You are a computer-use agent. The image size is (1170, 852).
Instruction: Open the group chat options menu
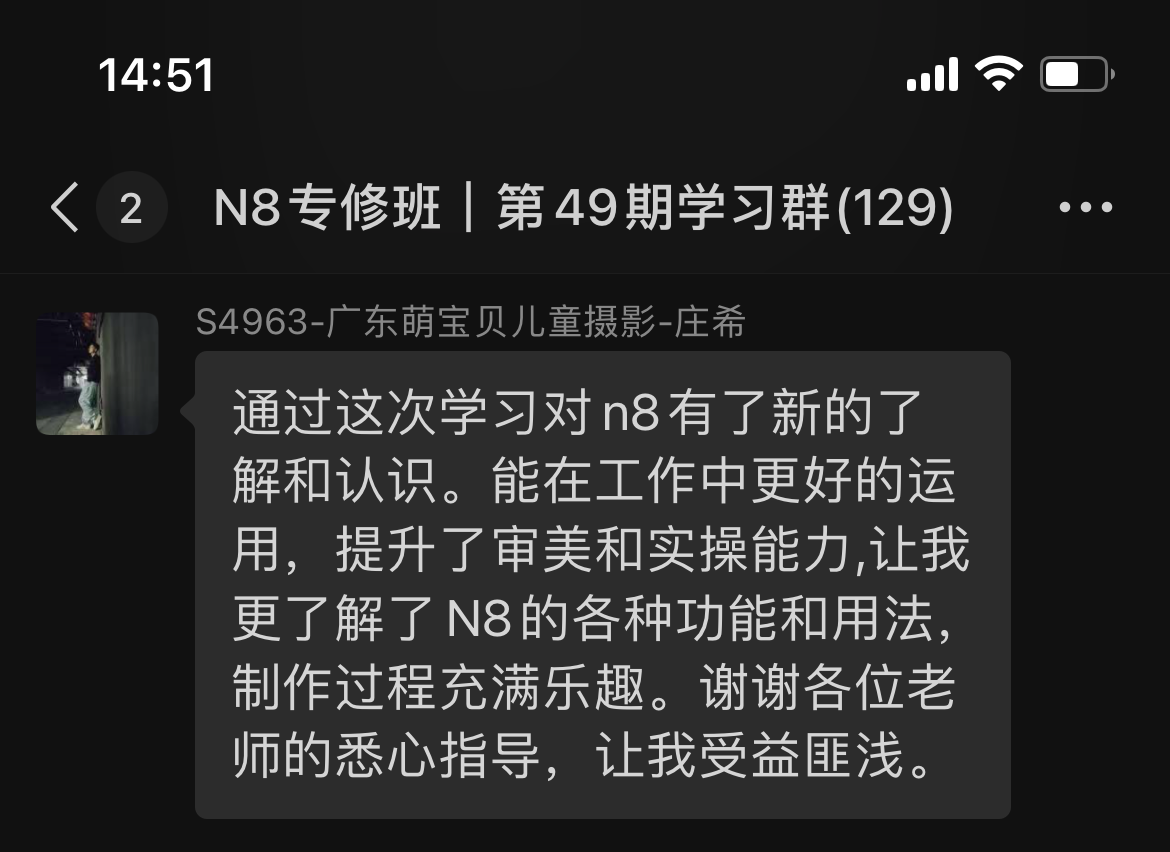pyautogui.click(x=1085, y=208)
